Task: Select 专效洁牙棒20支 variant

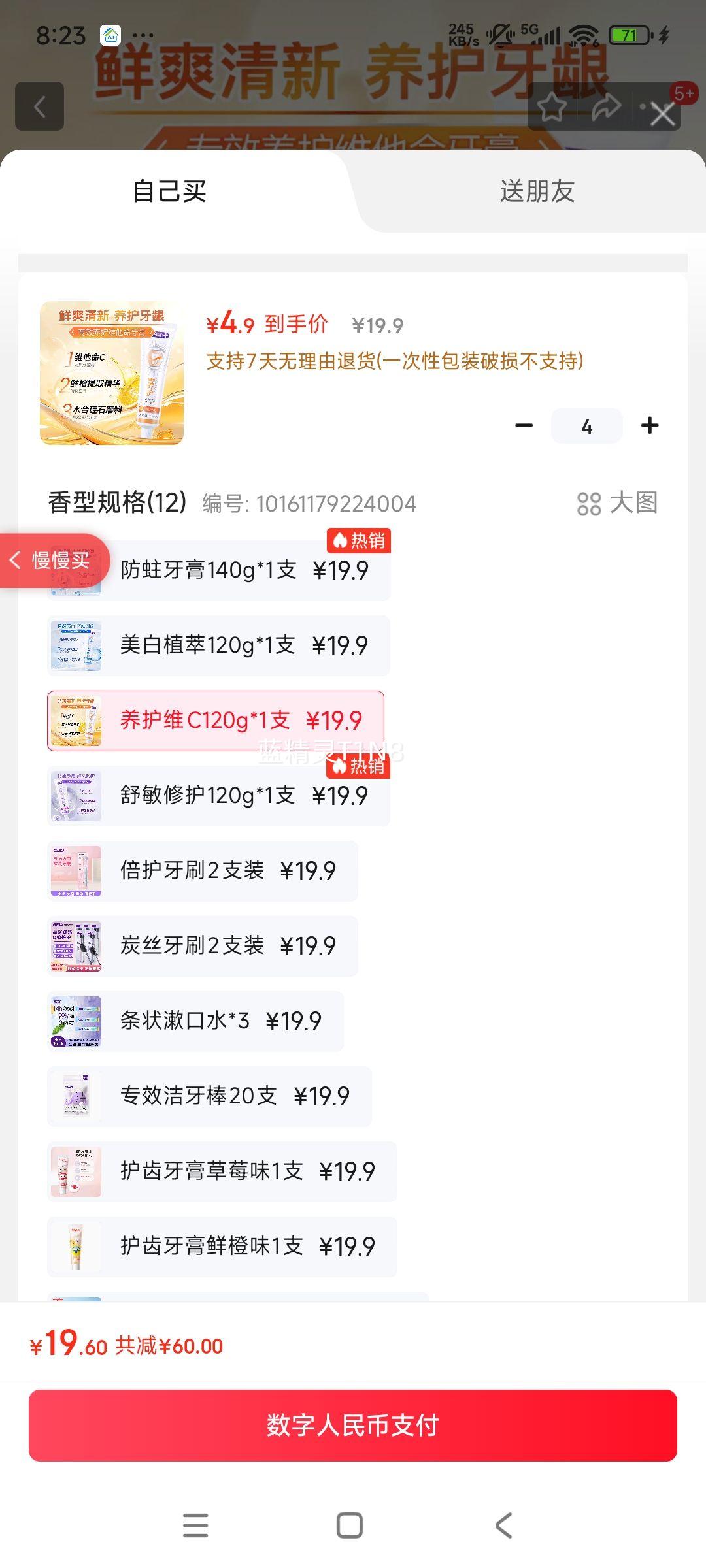Action: [209, 1096]
